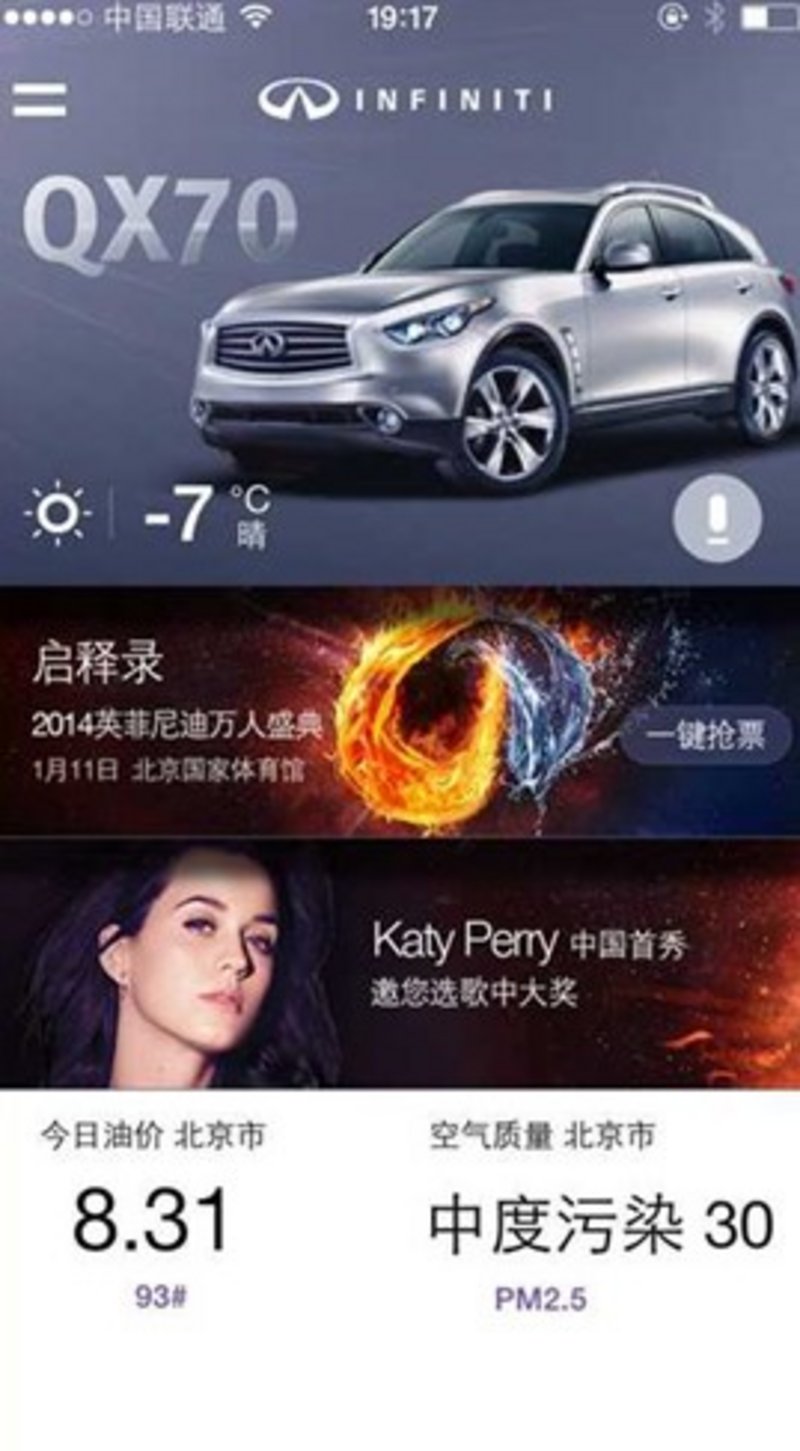The width and height of the screenshot is (800, 1451).
Task: Open 今日油价 fuel price card
Action: pos(155,1215)
